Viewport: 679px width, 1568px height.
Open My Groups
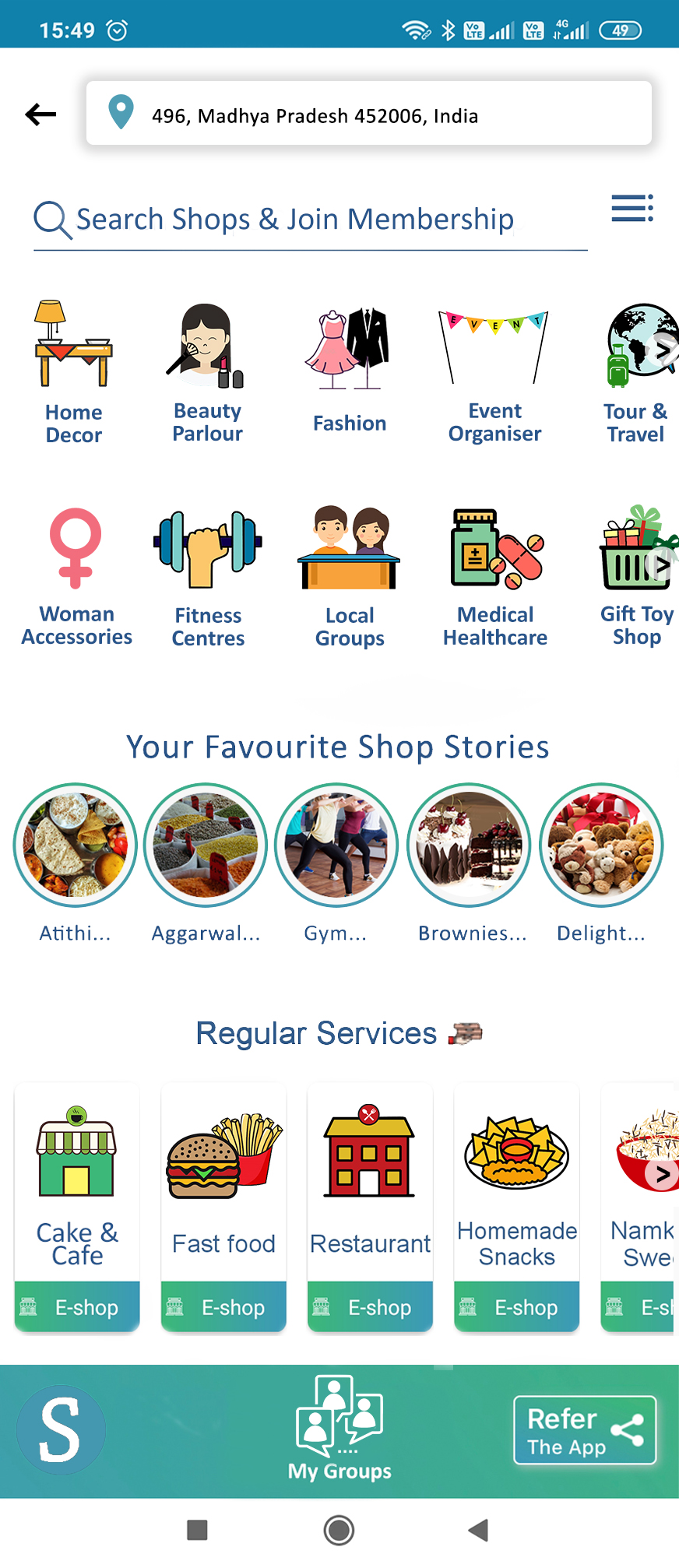(339, 1429)
